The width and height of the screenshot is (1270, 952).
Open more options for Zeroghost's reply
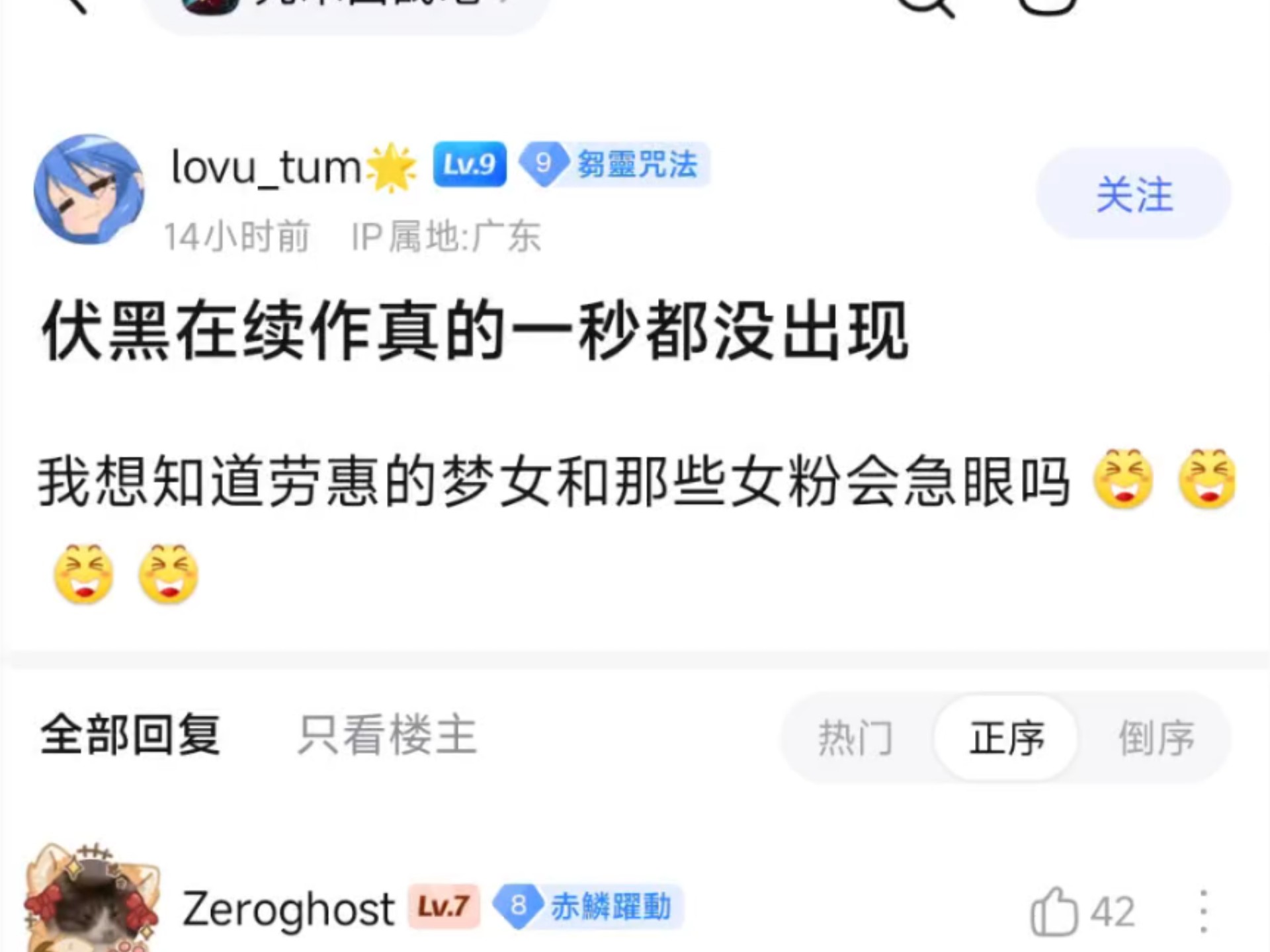pos(1203,911)
